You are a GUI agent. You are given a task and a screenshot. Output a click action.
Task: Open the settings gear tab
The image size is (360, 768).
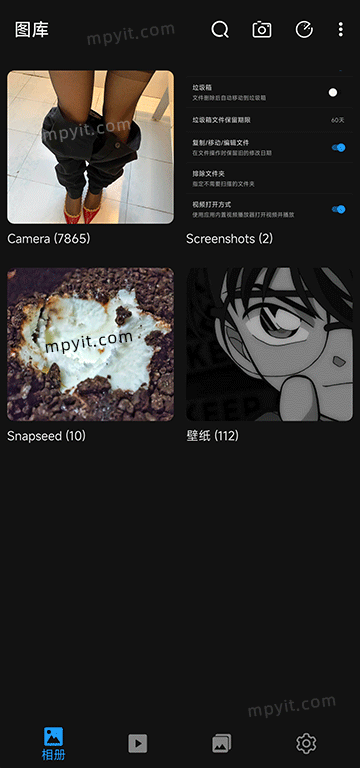click(x=306, y=744)
